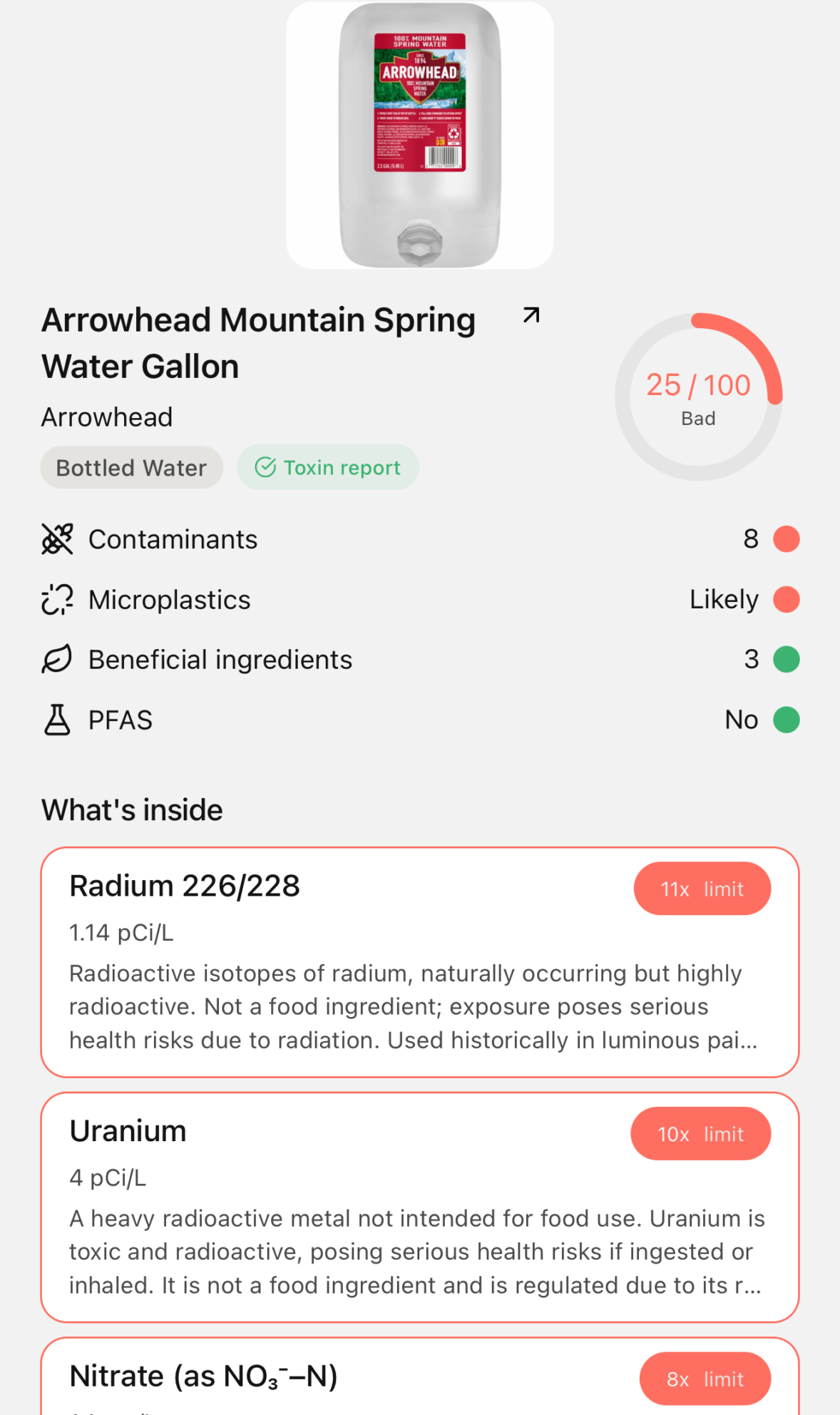Open the Toxin report chip
This screenshot has width=840, height=1415.
tap(328, 468)
